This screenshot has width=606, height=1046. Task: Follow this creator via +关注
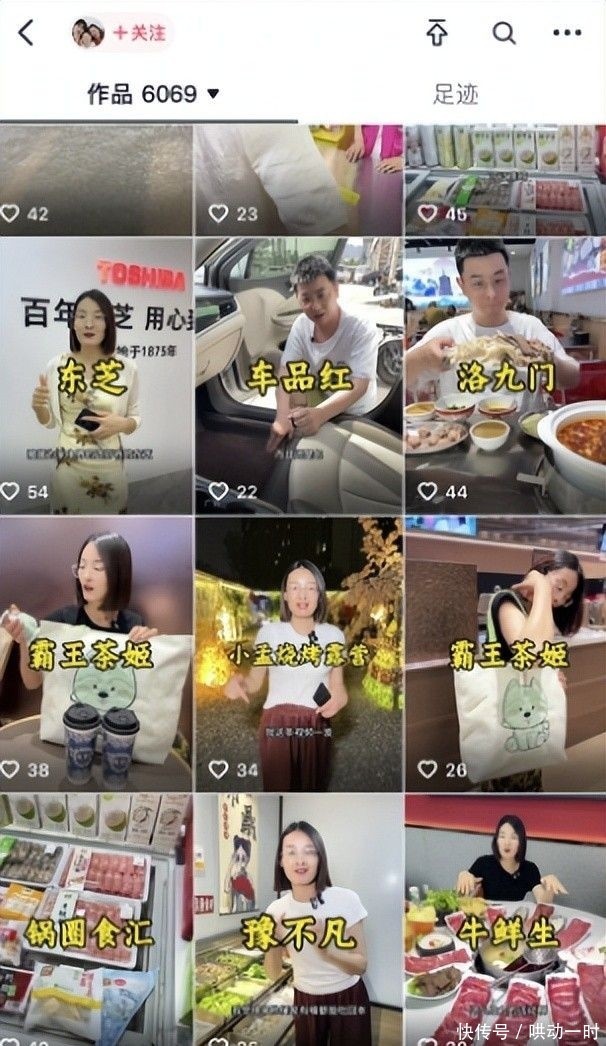tap(139, 33)
